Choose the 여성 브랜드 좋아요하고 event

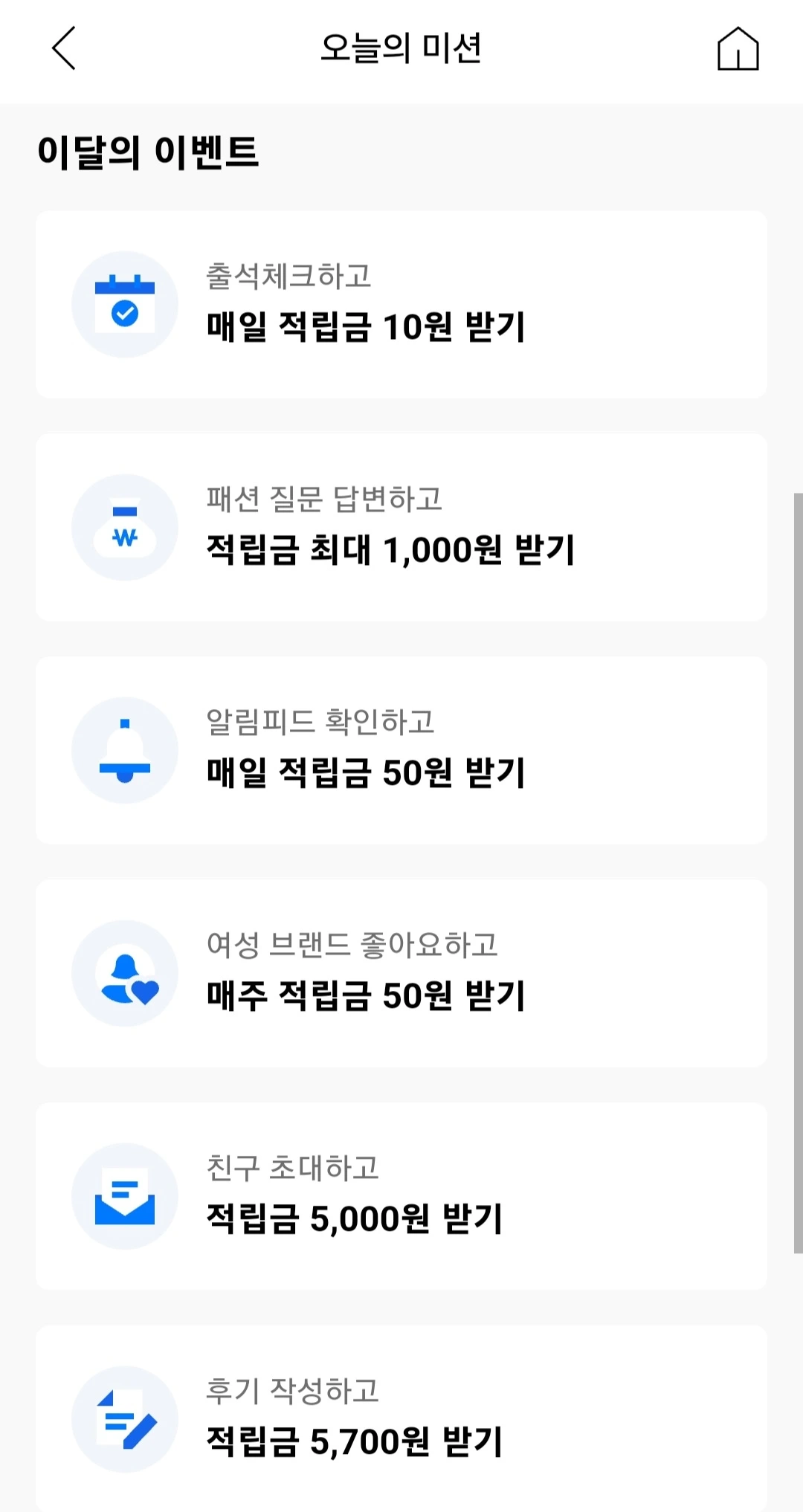pyautogui.click(x=401, y=974)
